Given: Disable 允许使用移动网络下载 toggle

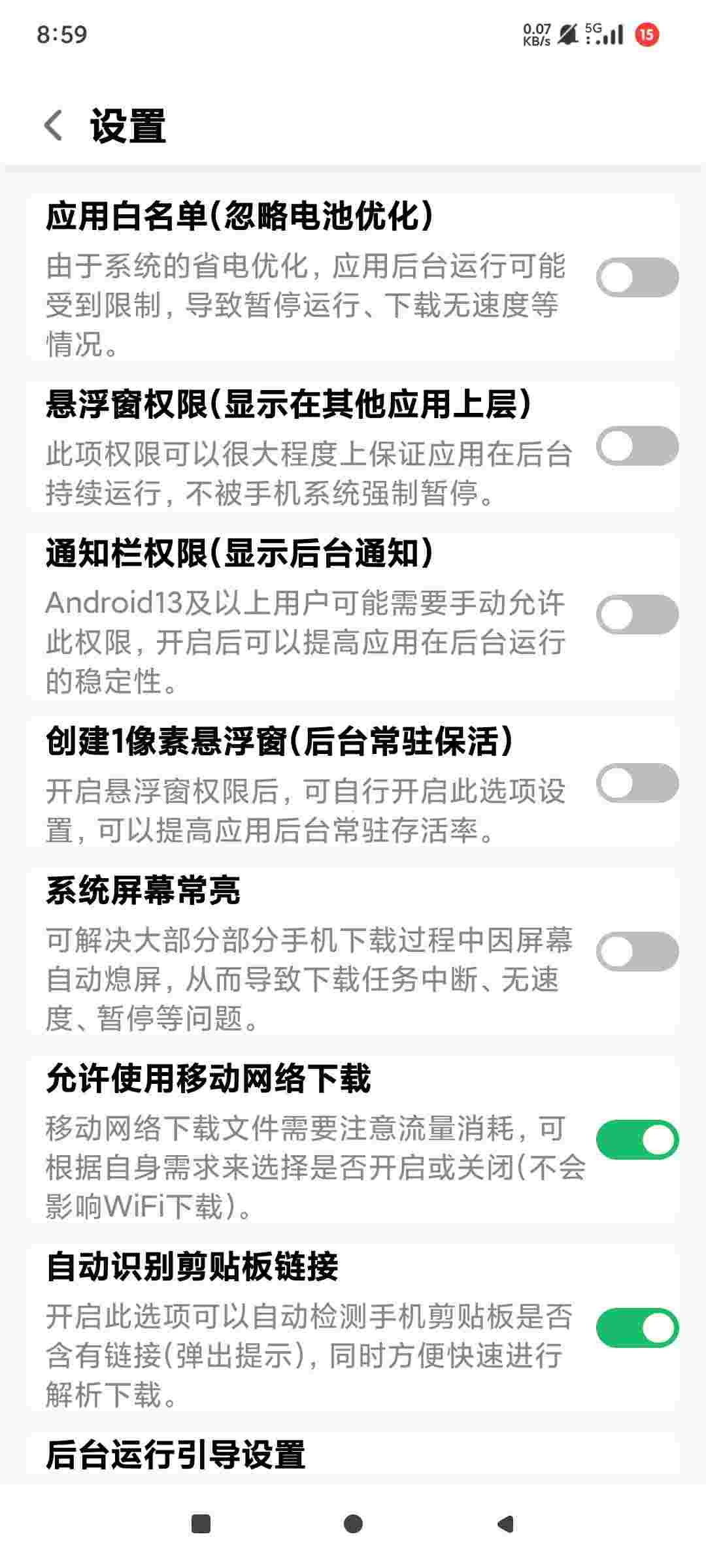Looking at the screenshot, I should pos(637,1140).
